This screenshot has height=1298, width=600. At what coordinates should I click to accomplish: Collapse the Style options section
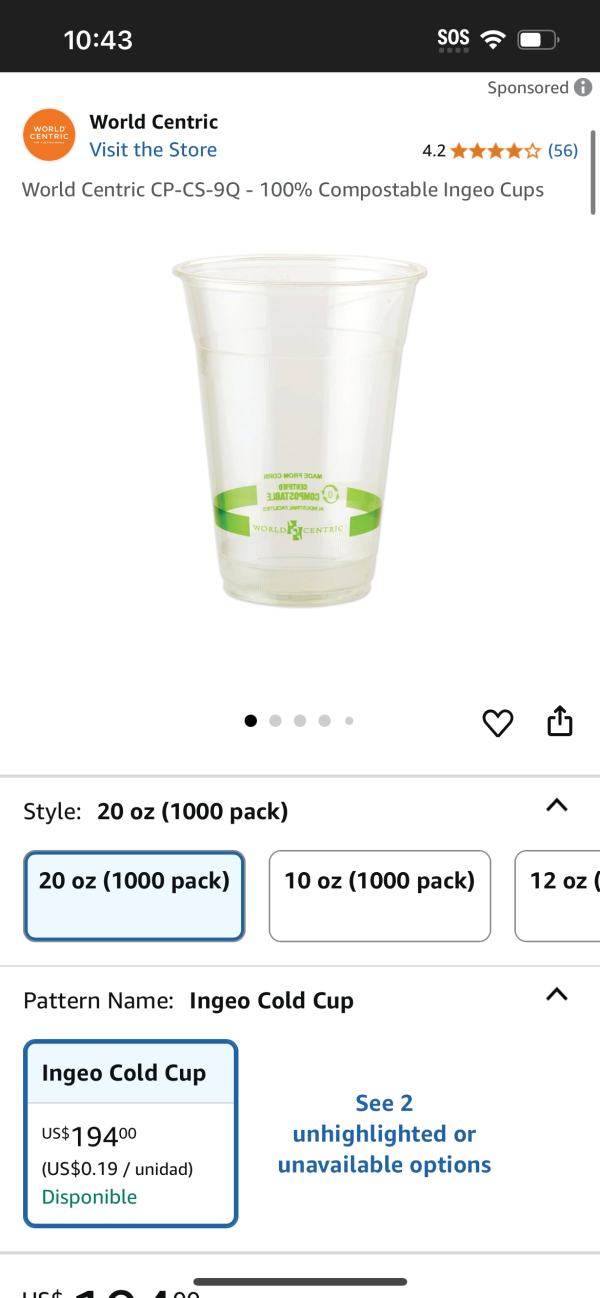coord(557,806)
